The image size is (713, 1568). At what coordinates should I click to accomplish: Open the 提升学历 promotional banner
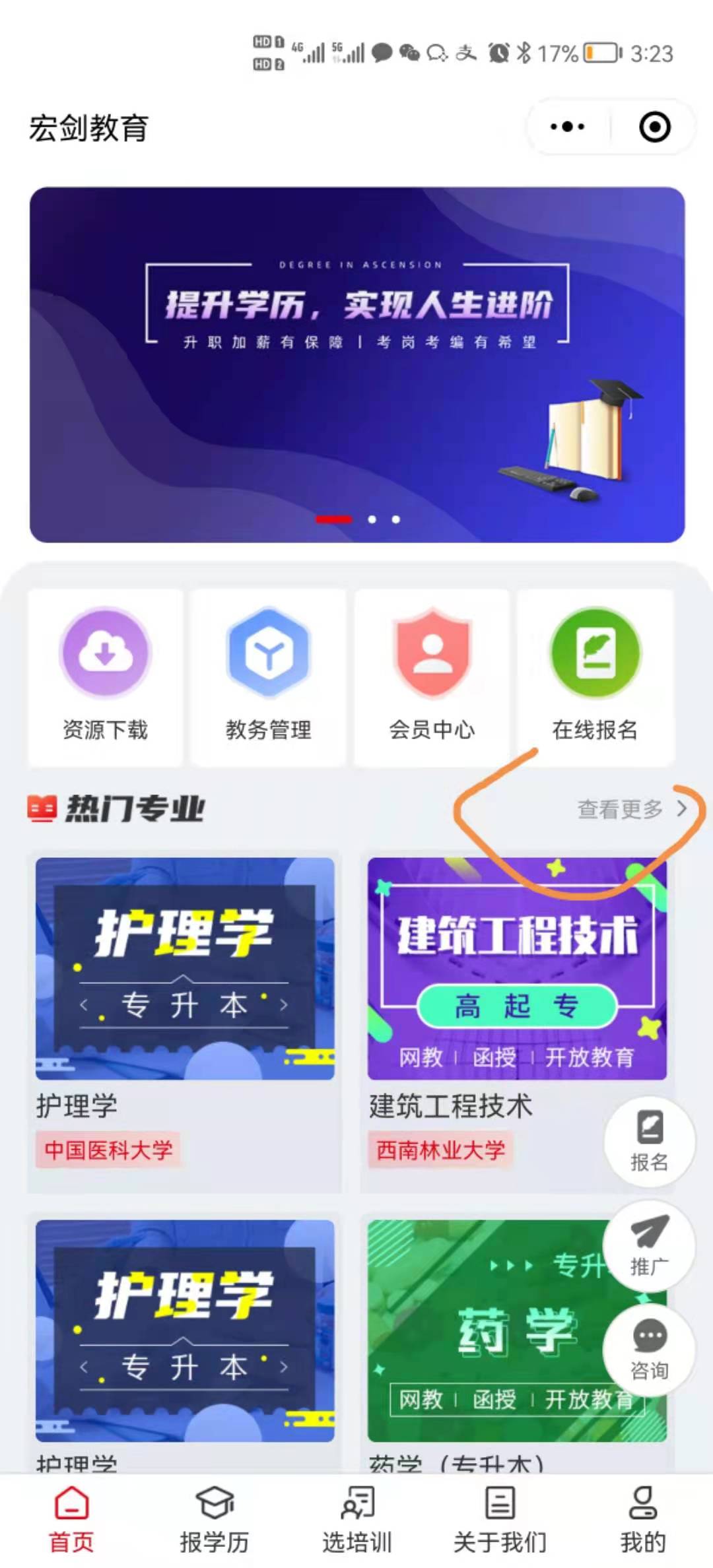point(357,364)
